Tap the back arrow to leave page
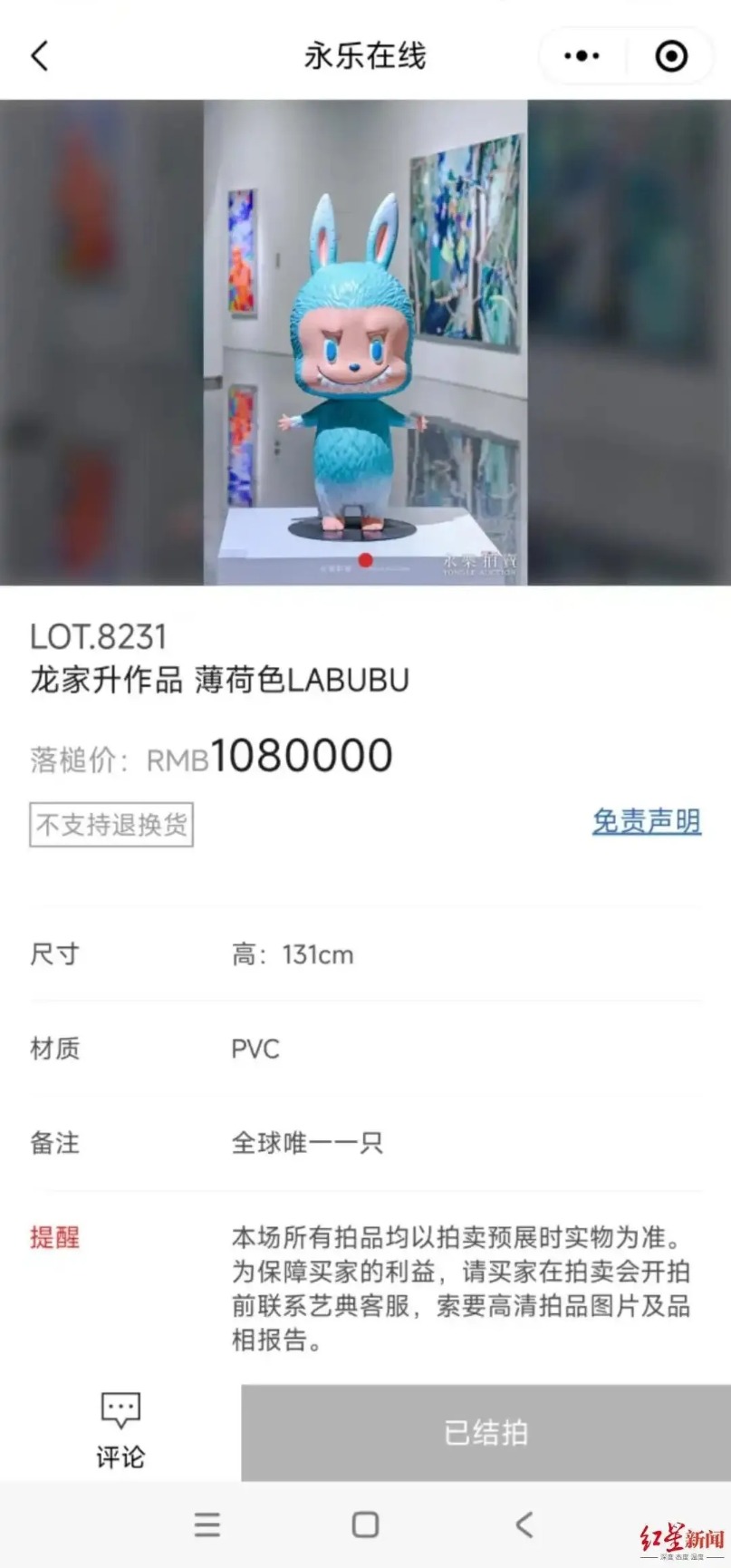This screenshot has width=731, height=1568. pos(38,55)
